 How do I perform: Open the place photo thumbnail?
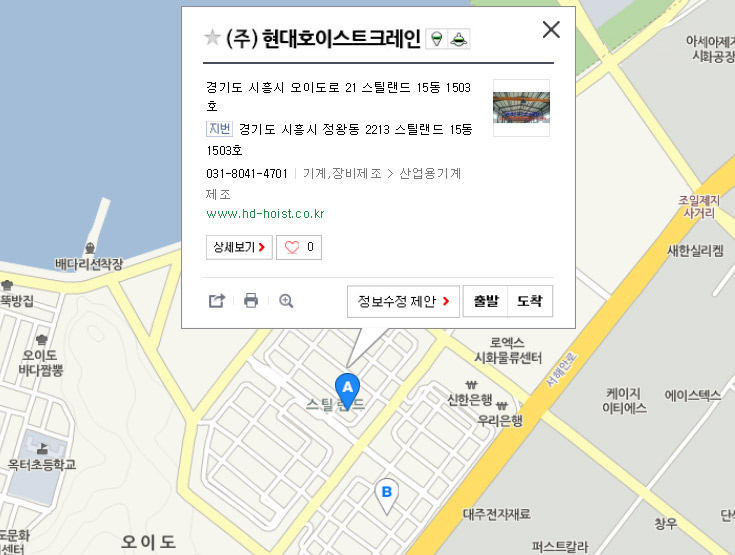[x=521, y=108]
